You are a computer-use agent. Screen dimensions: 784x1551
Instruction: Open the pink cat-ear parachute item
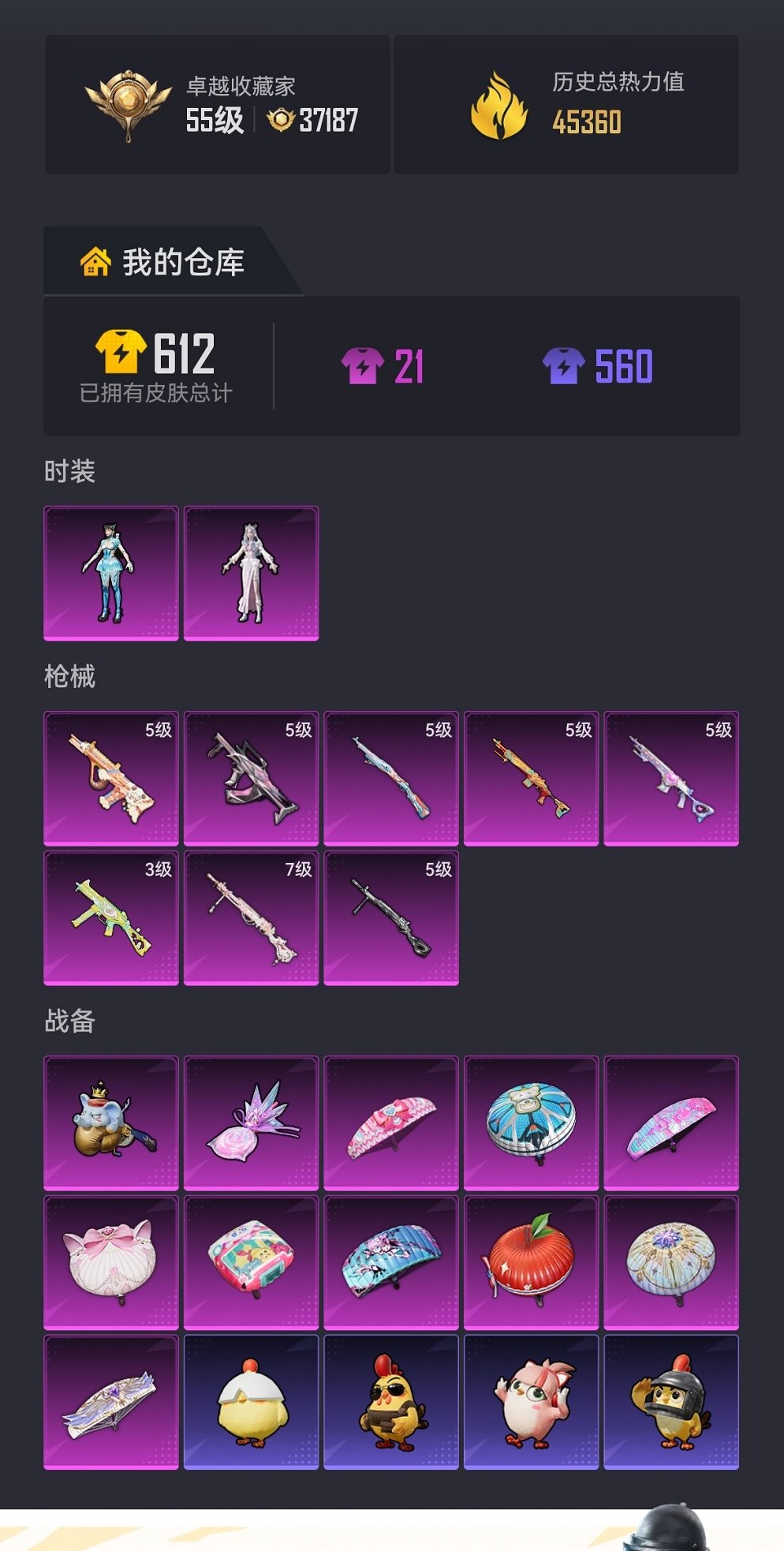(111, 1261)
